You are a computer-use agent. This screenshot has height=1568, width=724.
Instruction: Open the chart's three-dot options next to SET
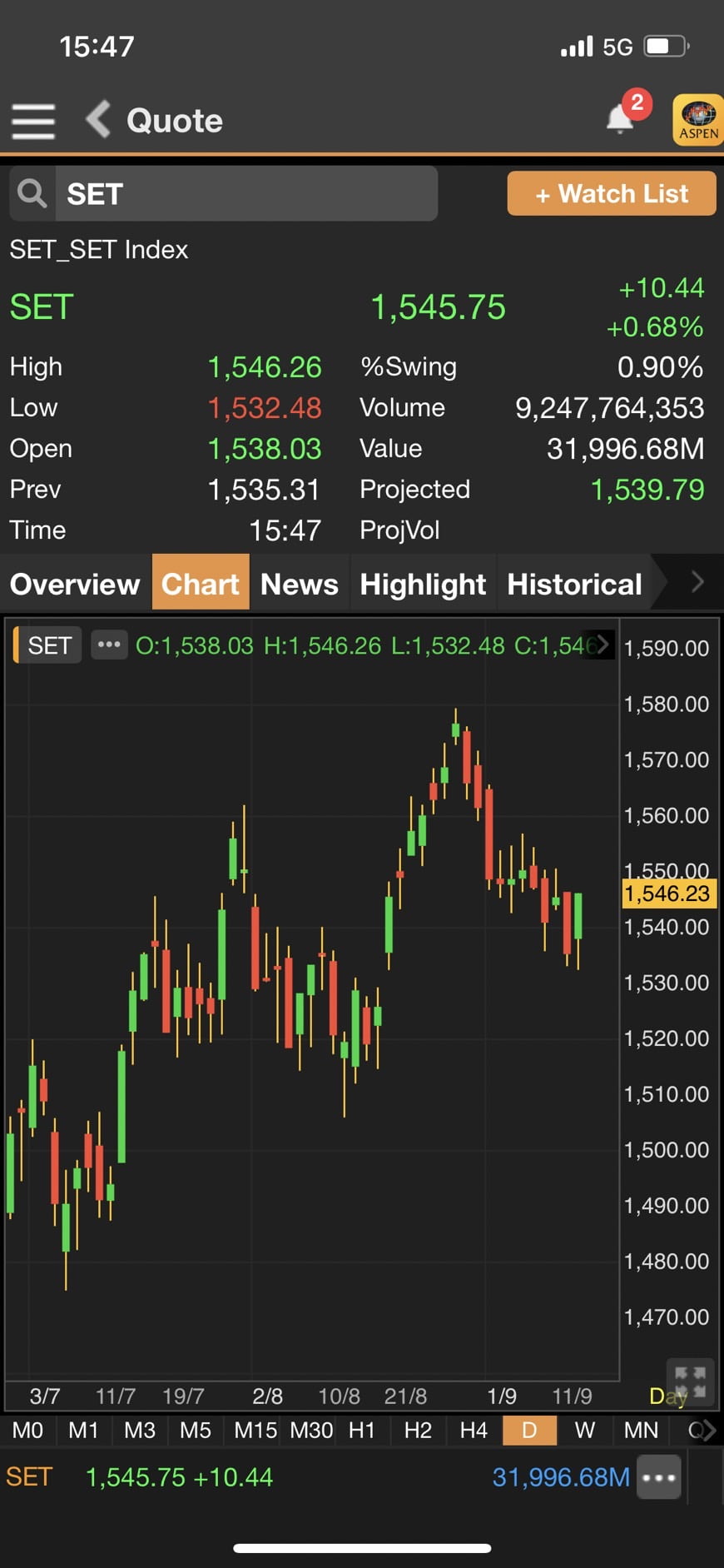(109, 645)
